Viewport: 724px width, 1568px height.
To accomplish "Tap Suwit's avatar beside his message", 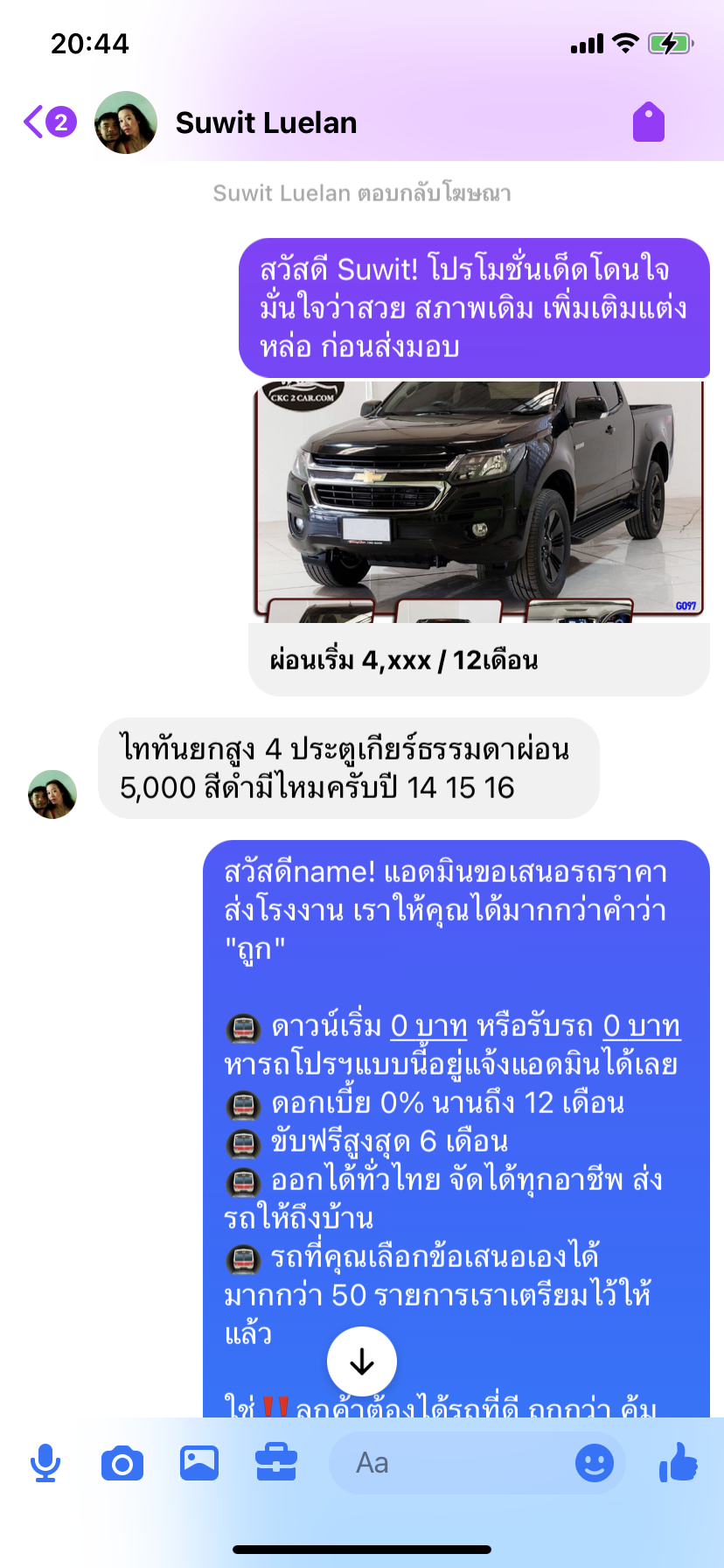I will point(52,794).
